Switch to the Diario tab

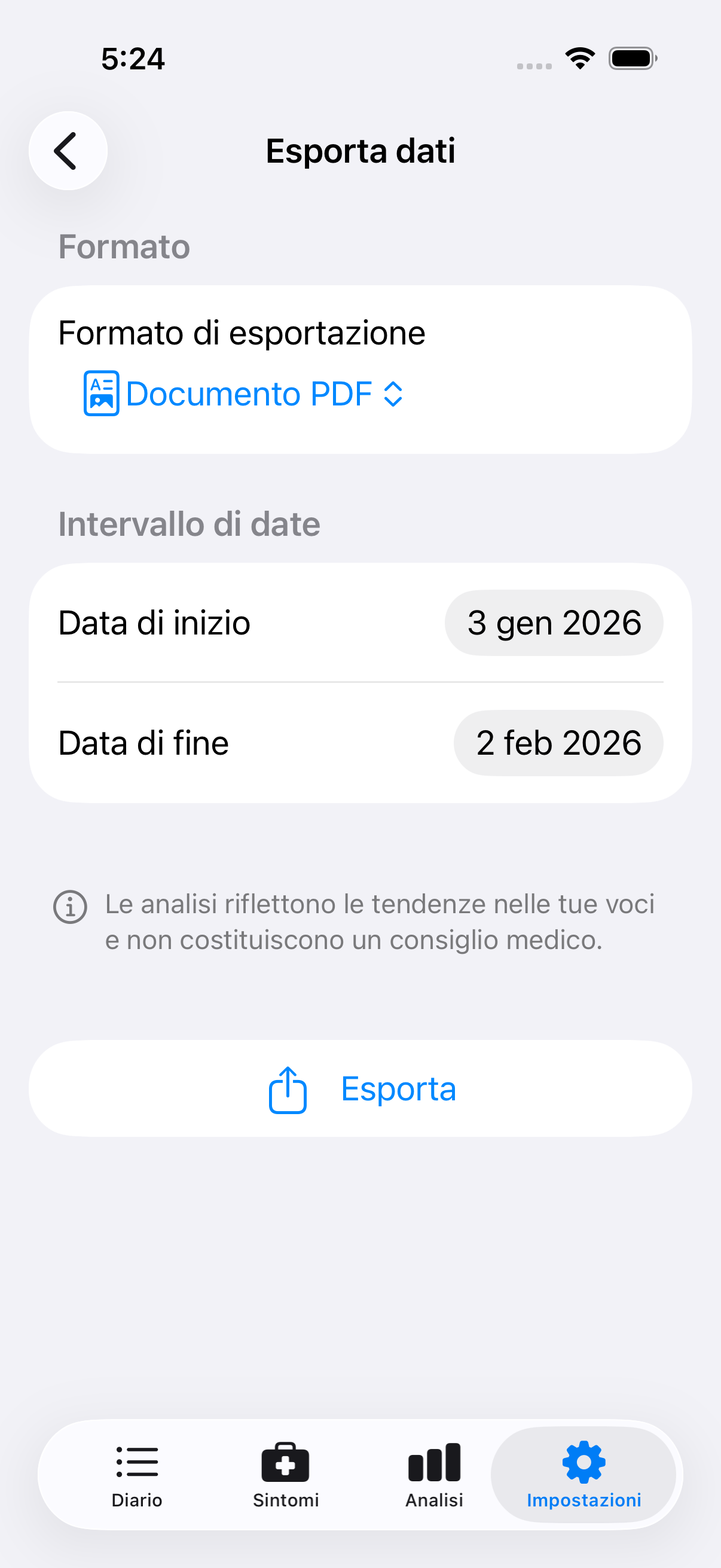coord(136,1479)
